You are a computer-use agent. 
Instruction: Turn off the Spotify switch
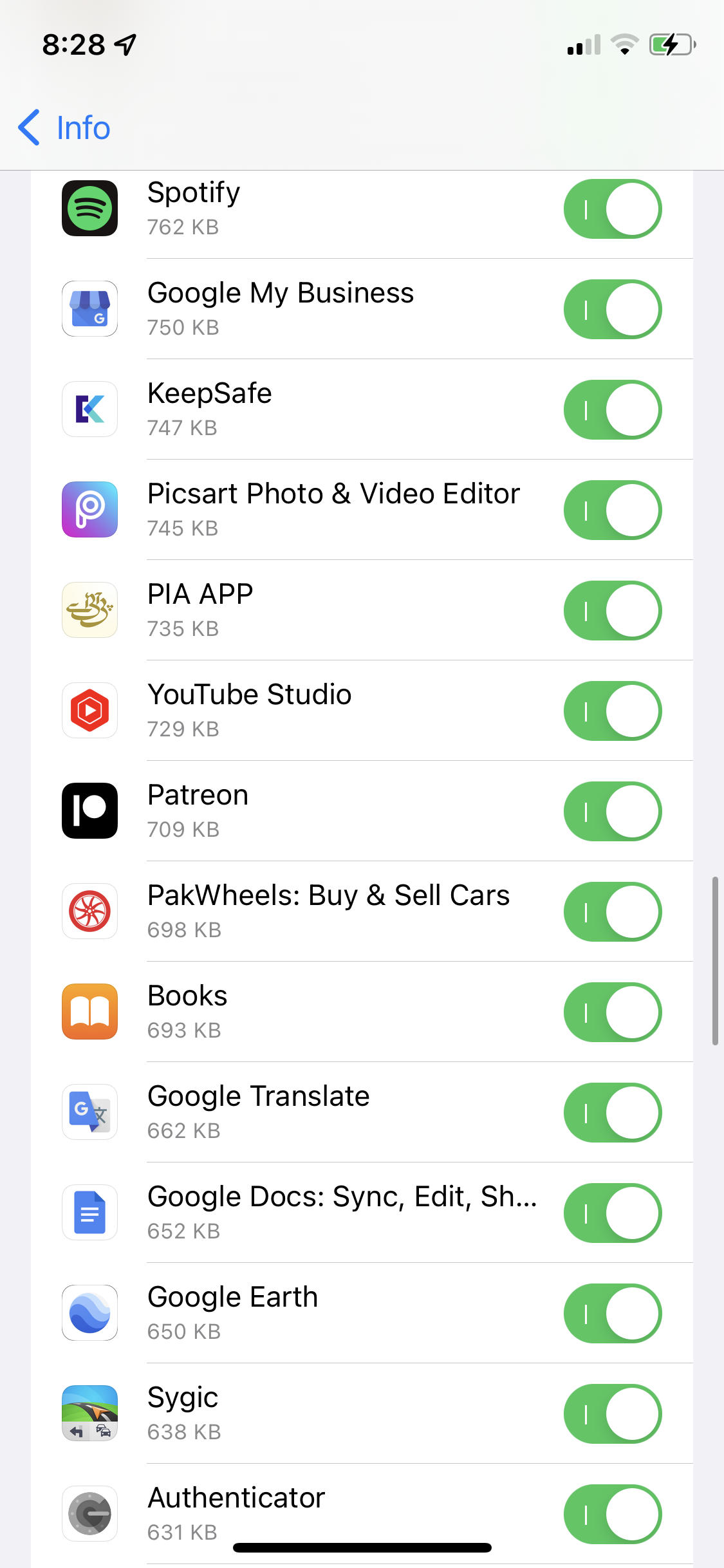click(x=612, y=209)
